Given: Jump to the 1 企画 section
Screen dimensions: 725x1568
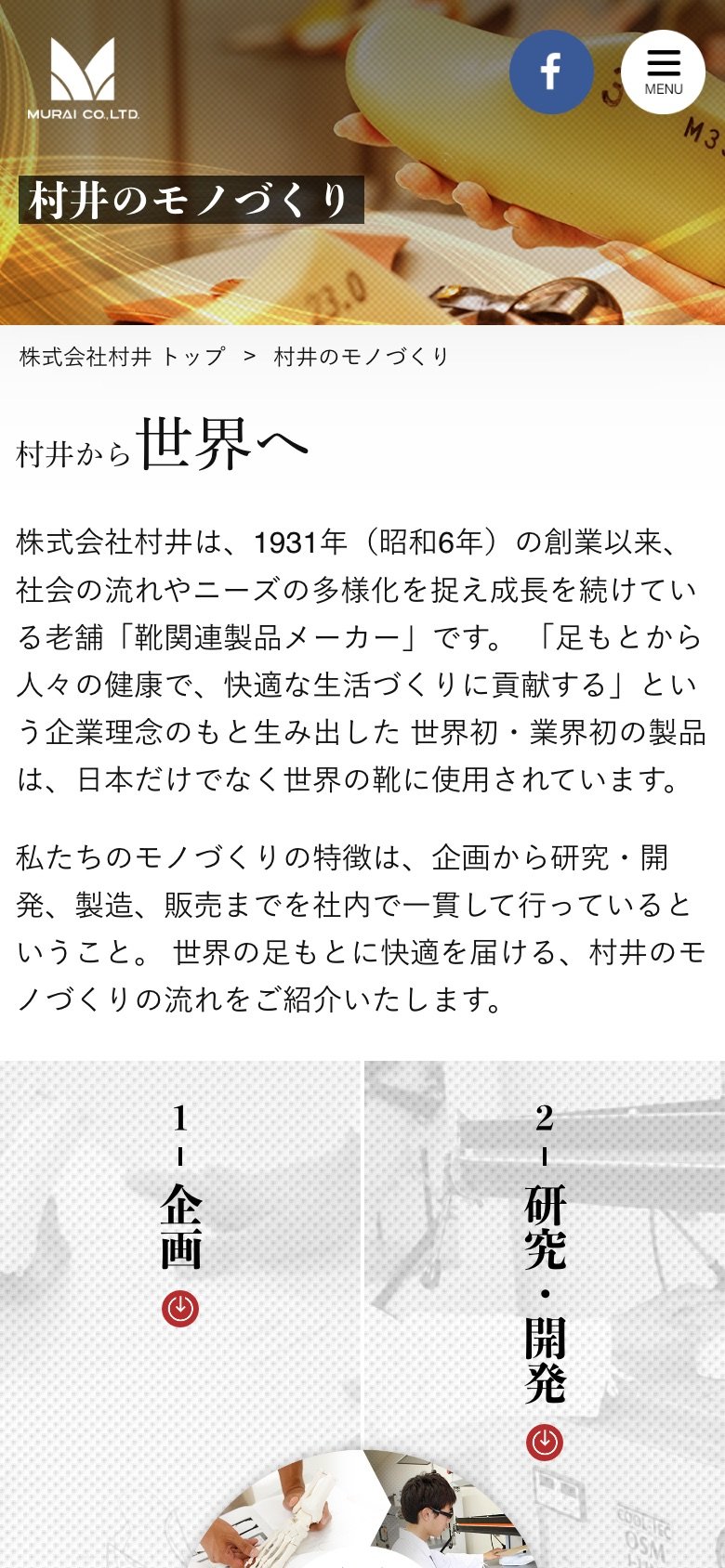Looking at the screenshot, I should (180, 1308).
